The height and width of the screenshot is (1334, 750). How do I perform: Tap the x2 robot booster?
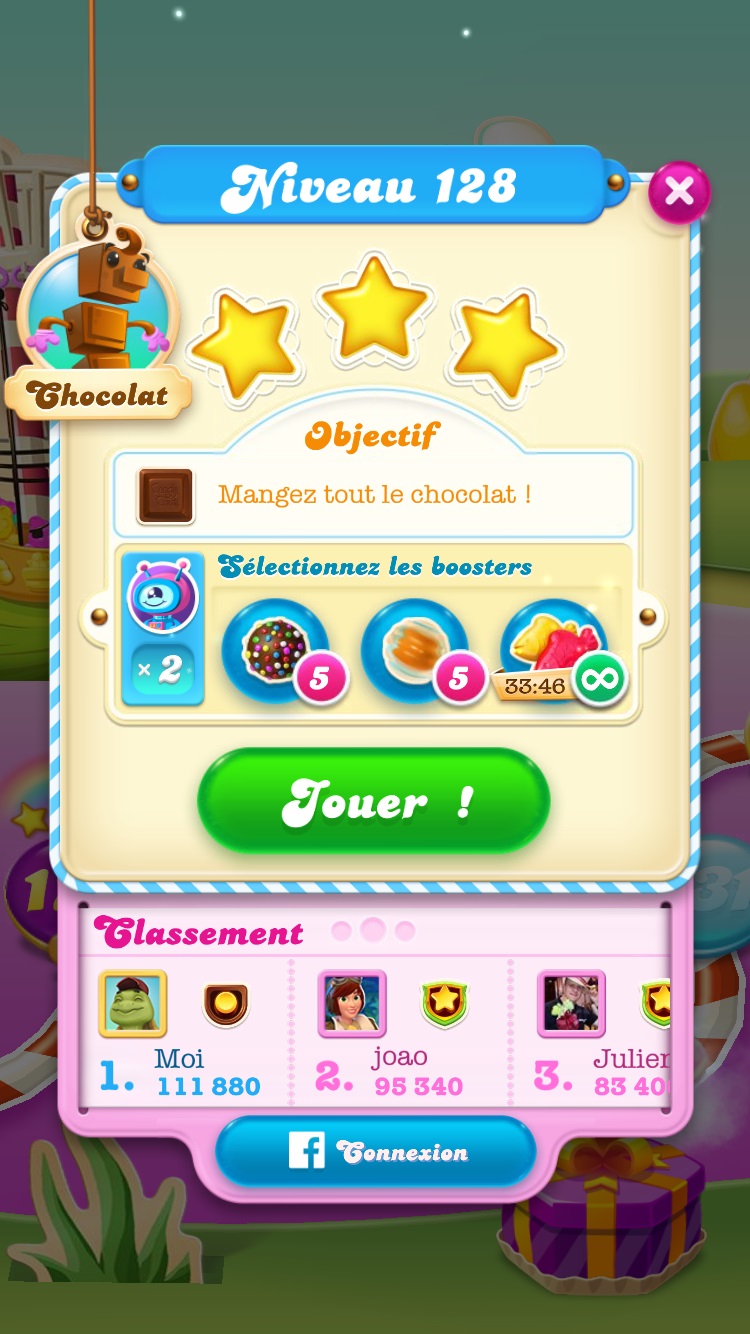pyautogui.click(x=163, y=632)
